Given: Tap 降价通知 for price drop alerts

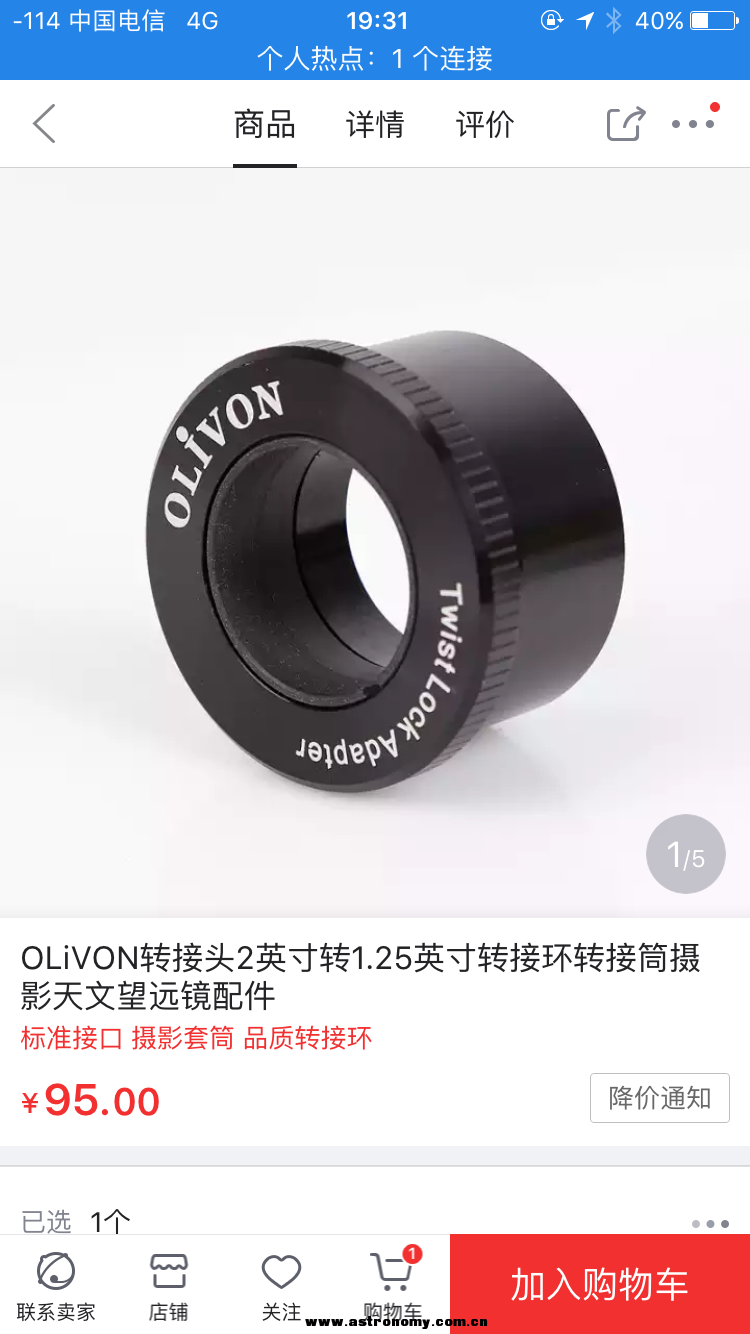Looking at the screenshot, I should 659,1097.
